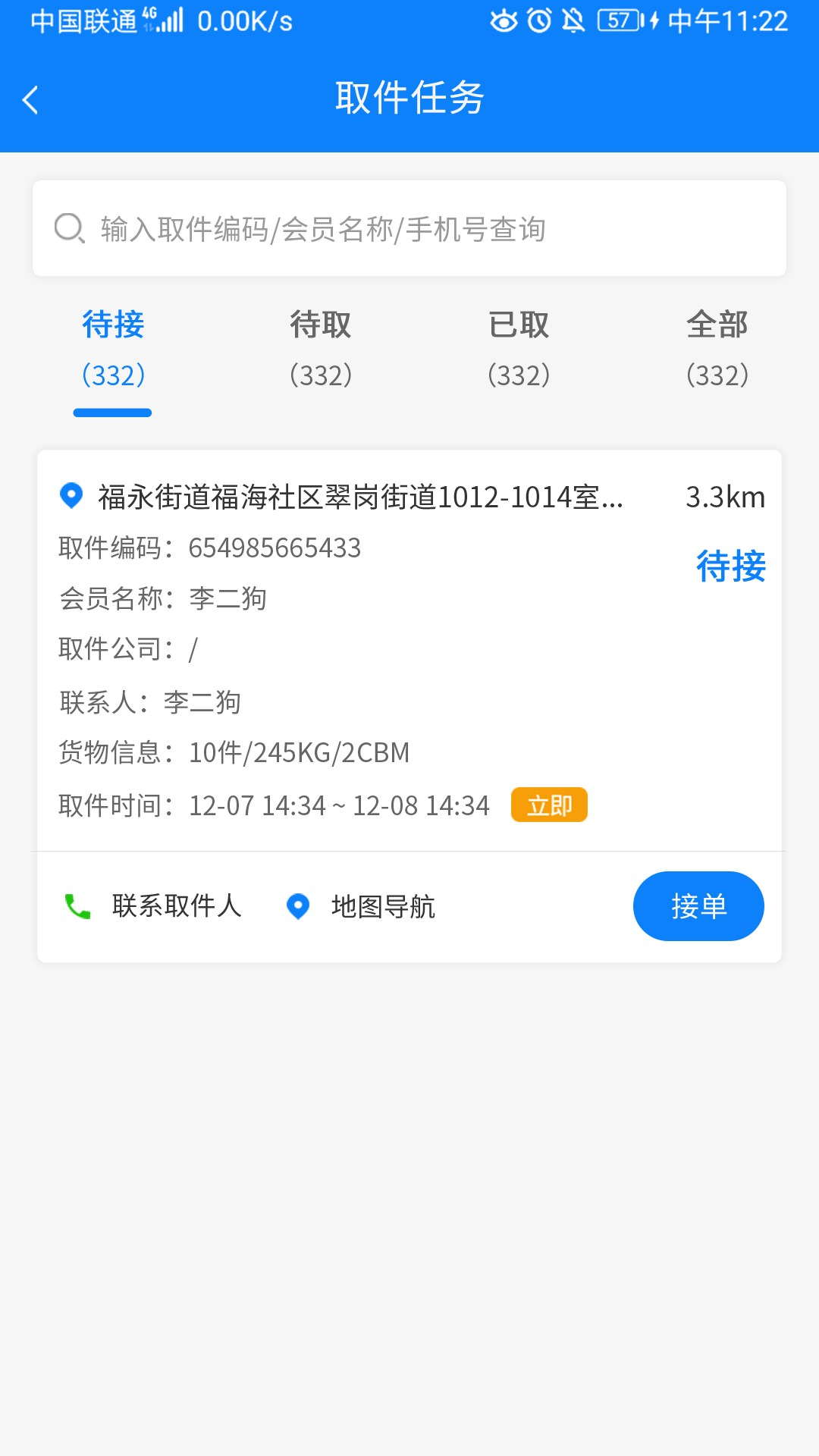
Task: Select the 待接 tab
Action: [x=113, y=349]
